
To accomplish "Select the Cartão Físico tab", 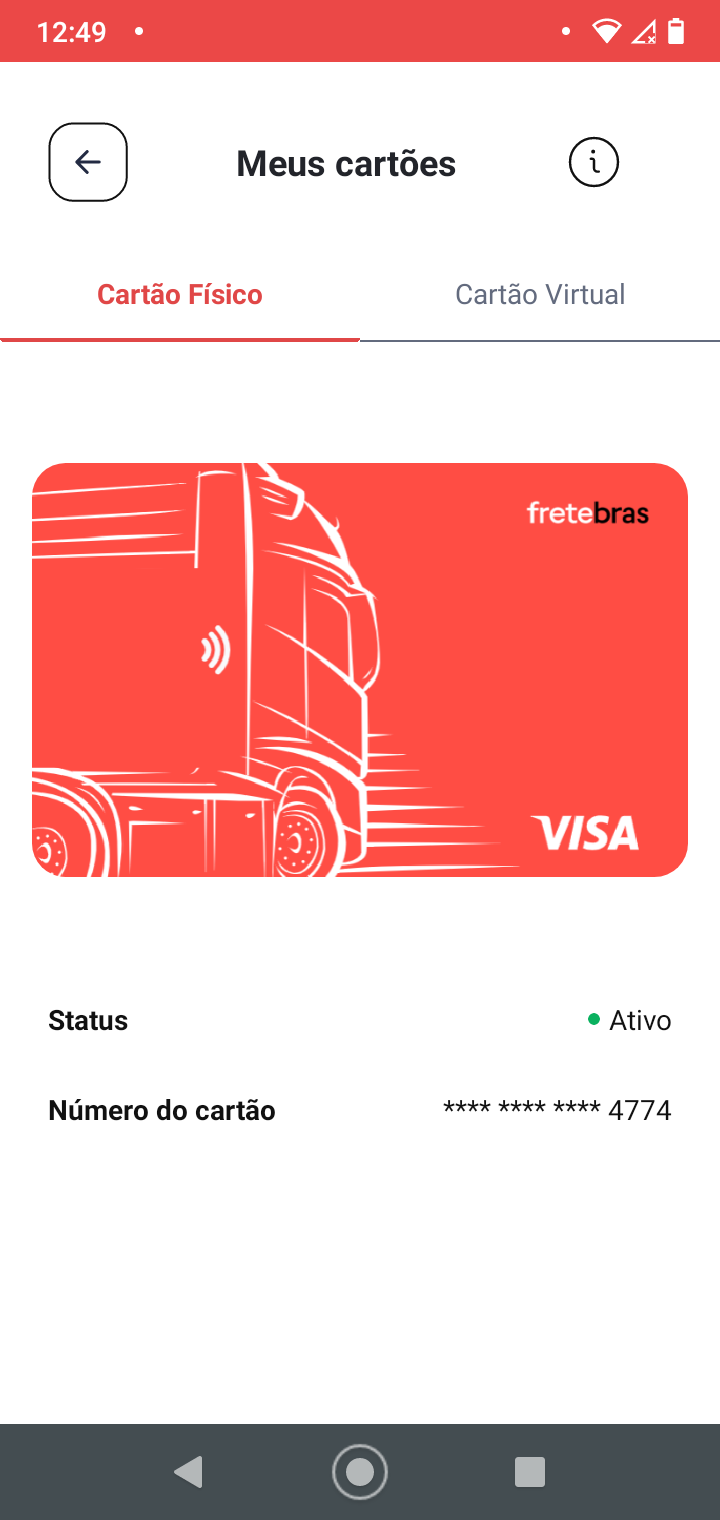I will pos(180,294).
